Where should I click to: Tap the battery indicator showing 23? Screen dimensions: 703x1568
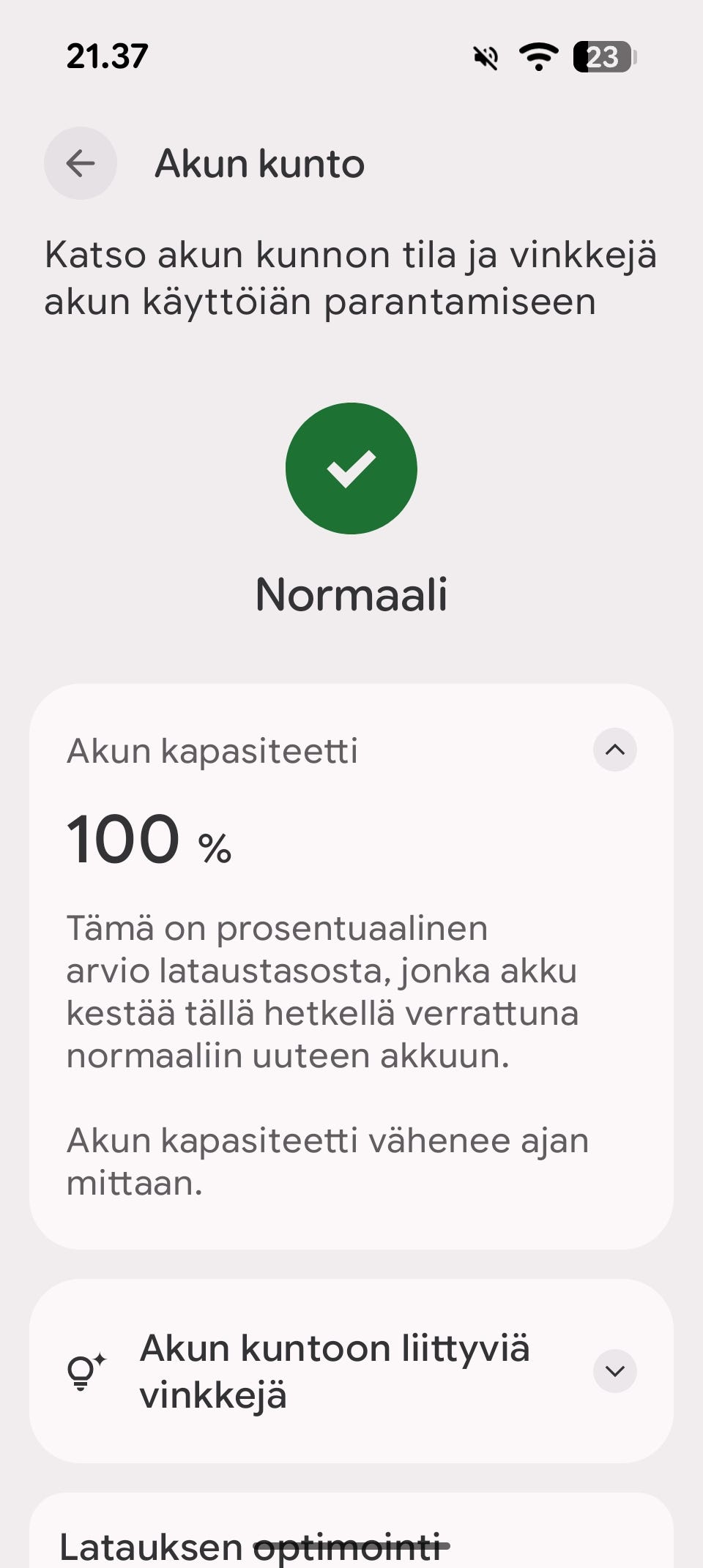point(603,59)
